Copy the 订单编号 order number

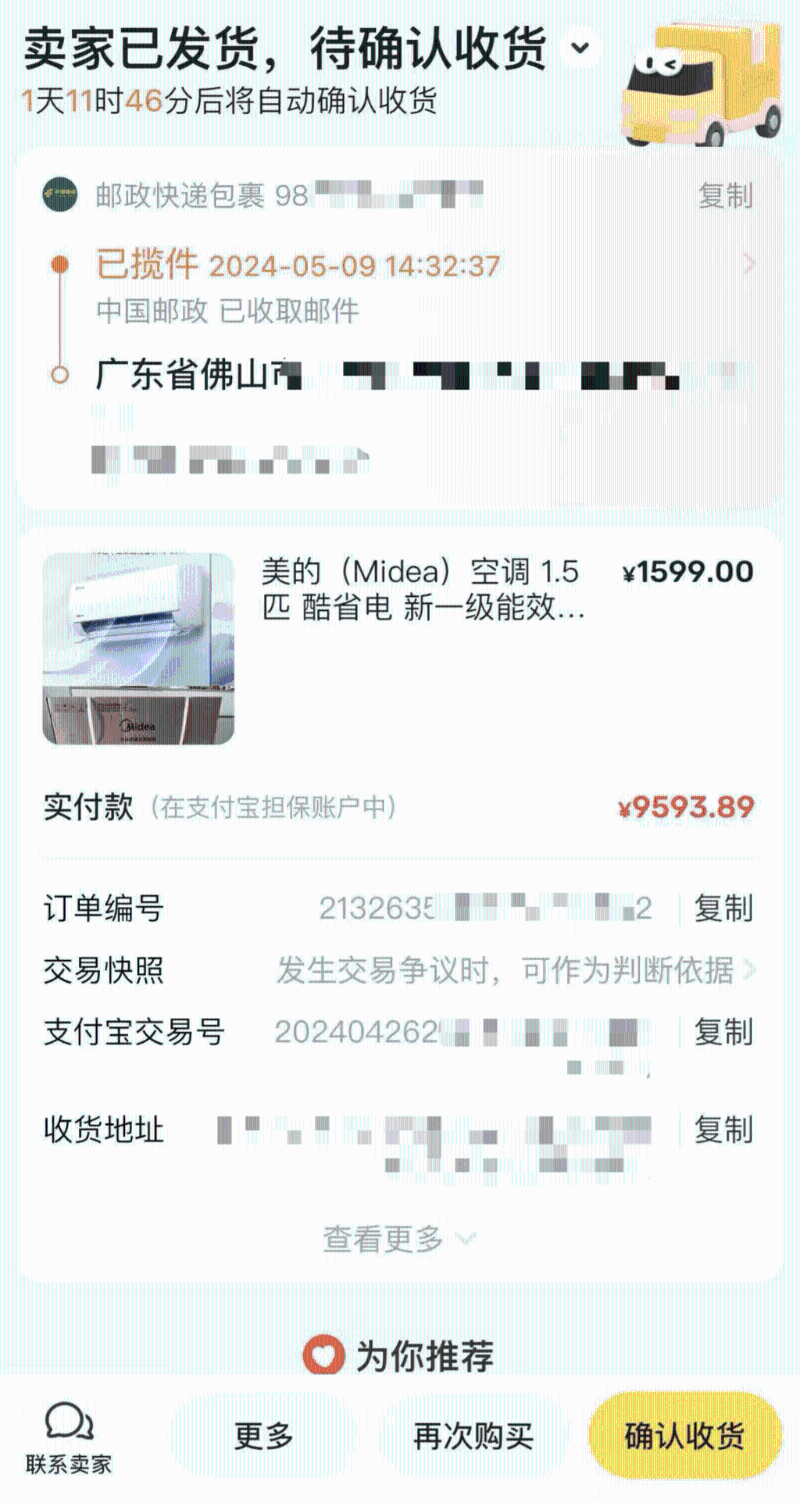[724, 909]
